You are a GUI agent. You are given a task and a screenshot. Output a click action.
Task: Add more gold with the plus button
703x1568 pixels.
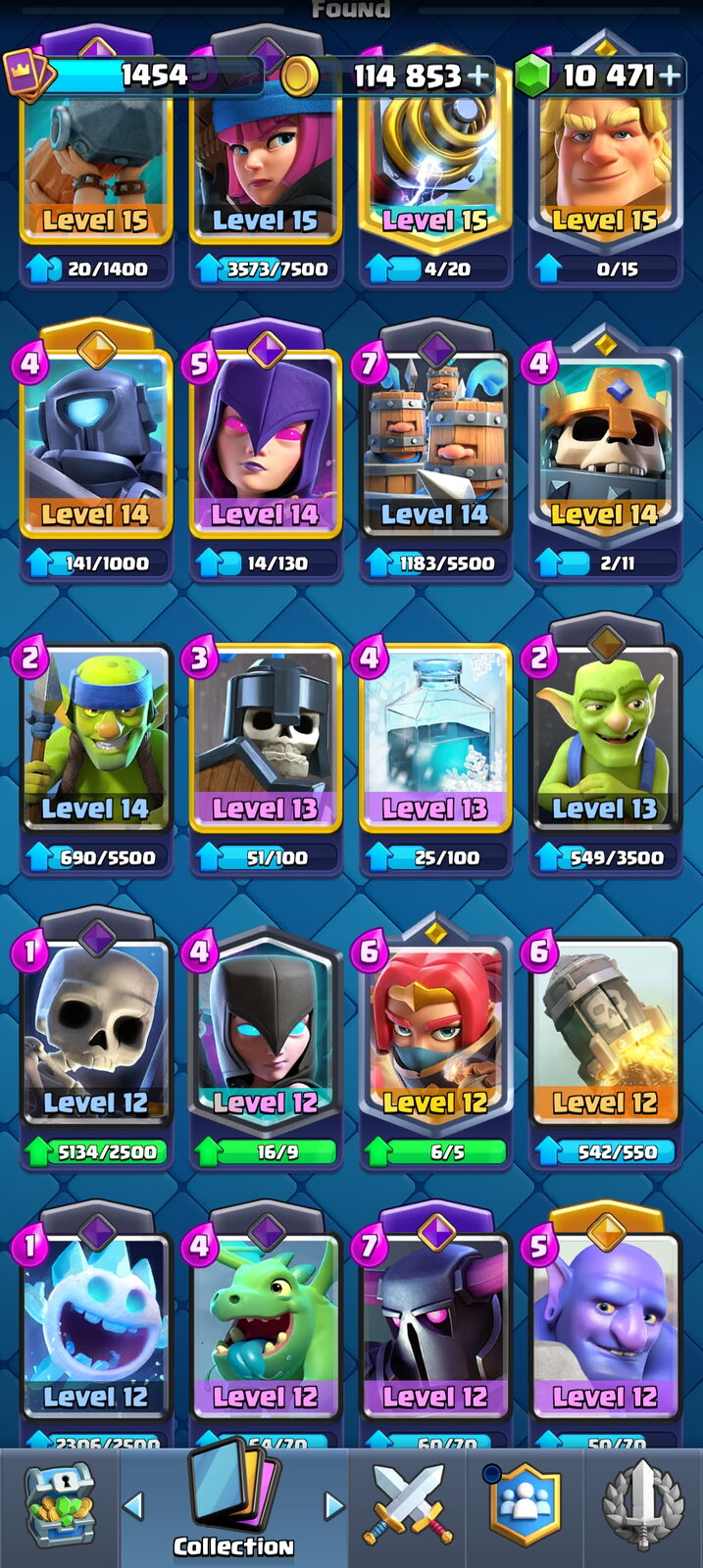[x=479, y=76]
